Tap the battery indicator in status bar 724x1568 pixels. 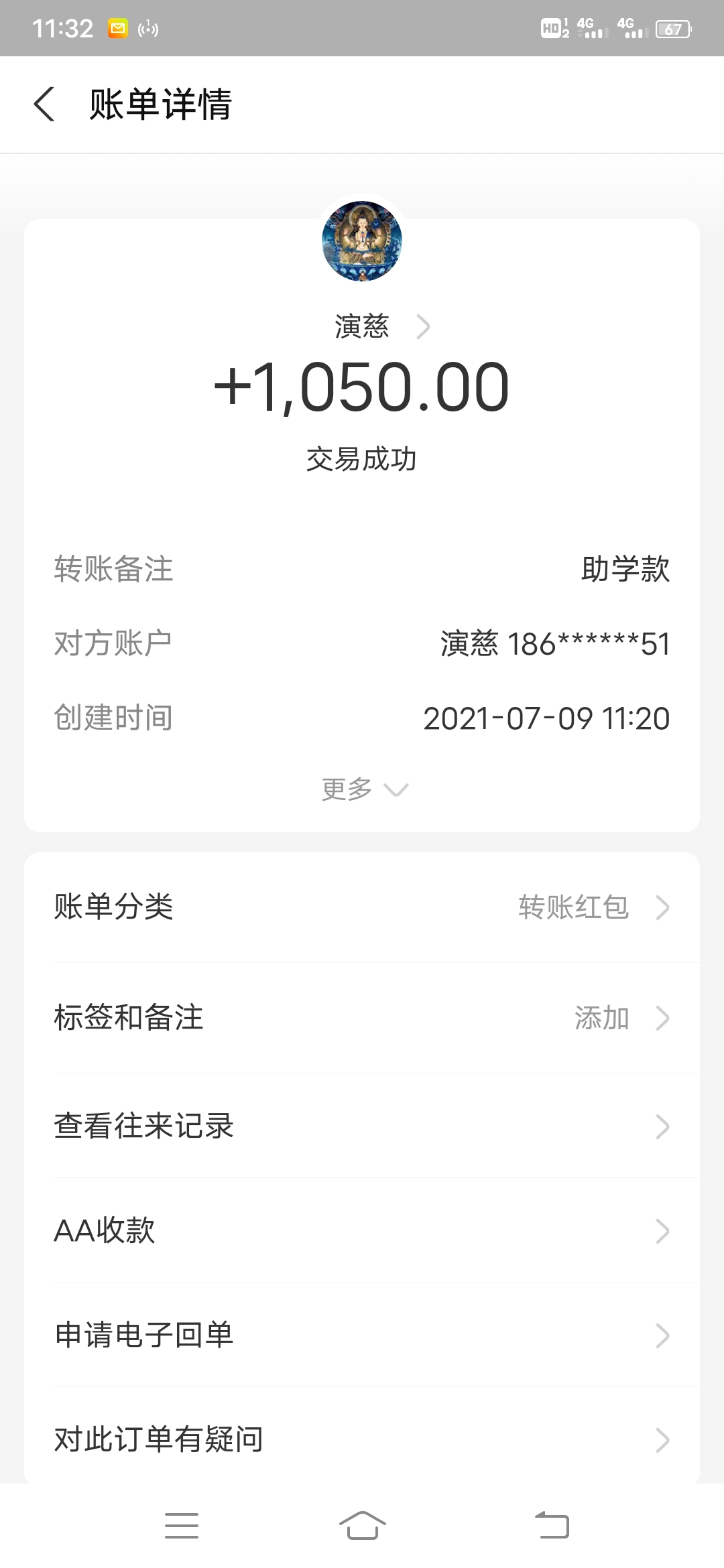(674, 28)
